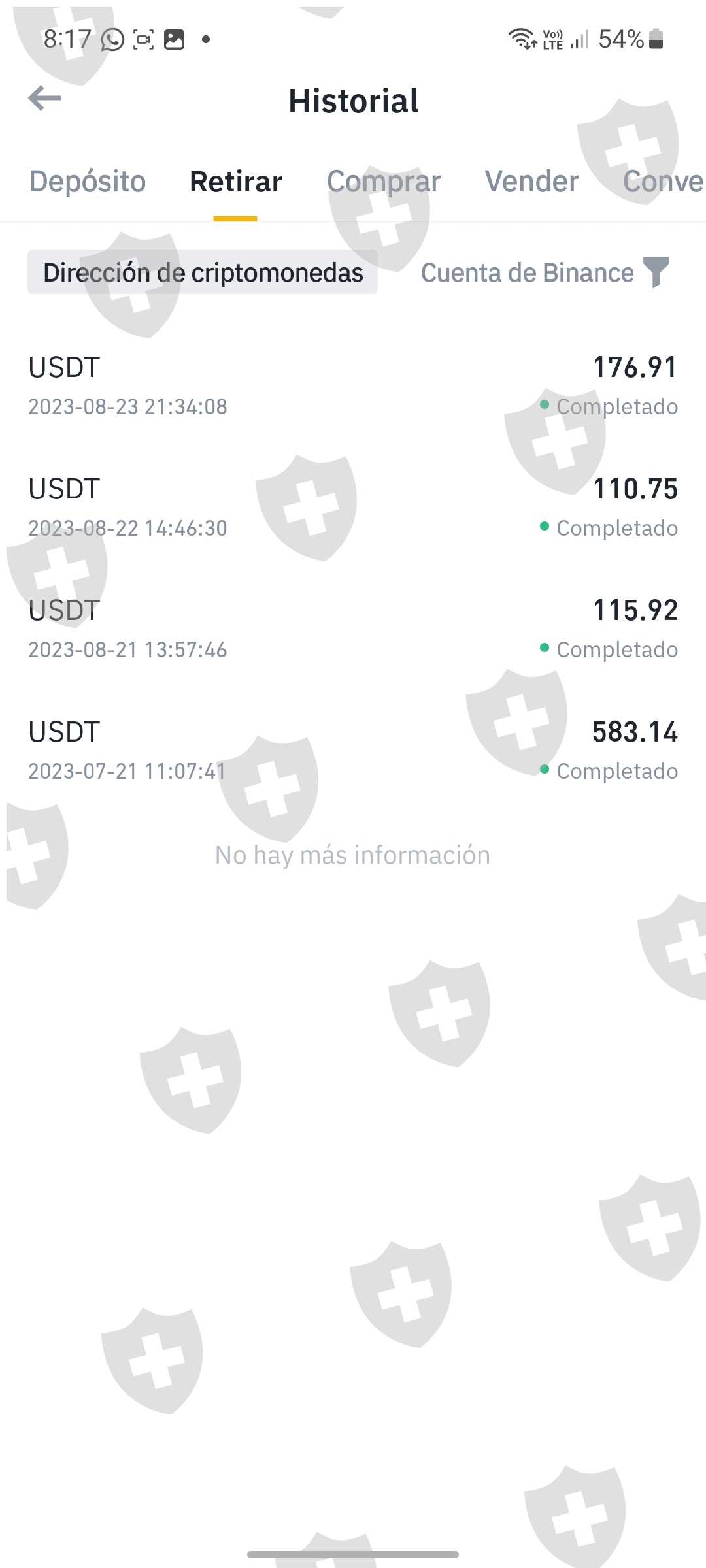Select Dirección de criptomonedas filter
The image size is (706, 1568).
coord(203,272)
